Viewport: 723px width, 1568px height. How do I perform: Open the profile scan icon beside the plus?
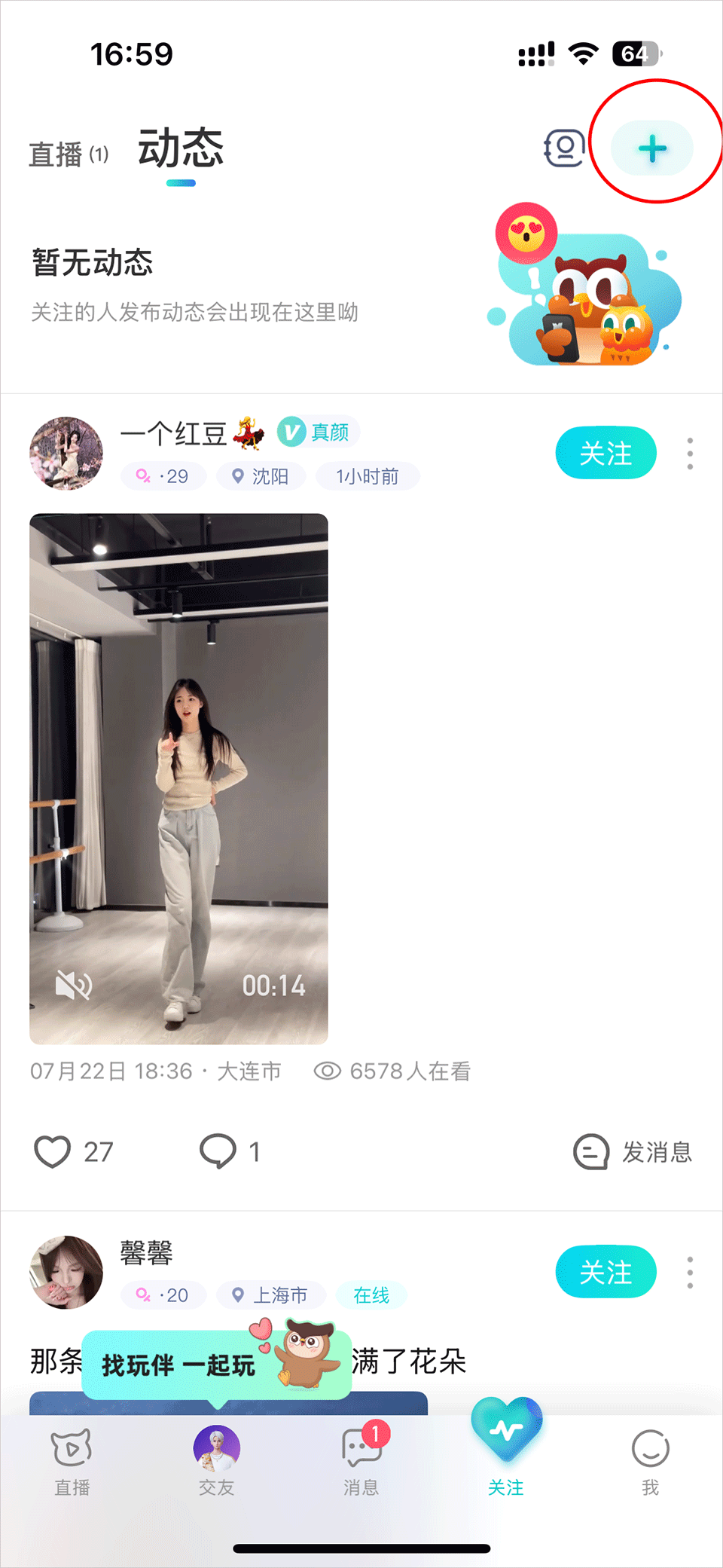pos(565,148)
